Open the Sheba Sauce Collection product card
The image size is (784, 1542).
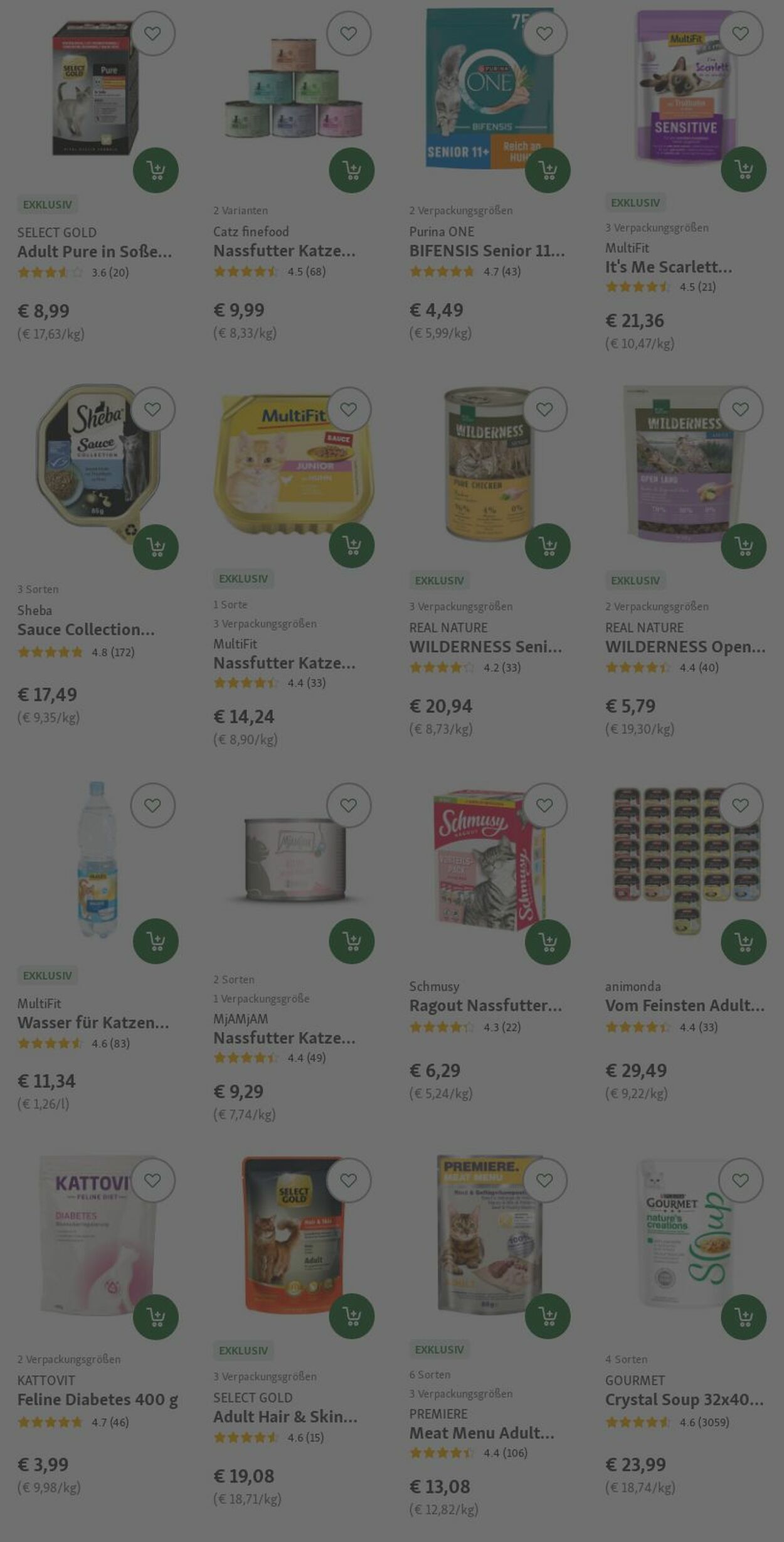(x=86, y=629)
